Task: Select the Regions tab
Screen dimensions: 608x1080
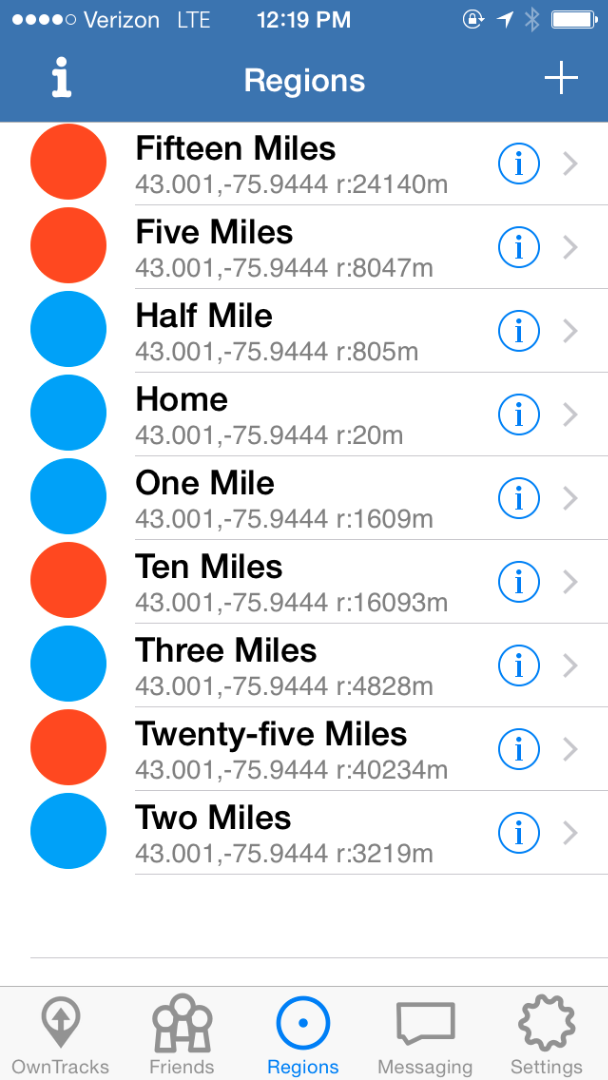Action: tap(303, 1034)
